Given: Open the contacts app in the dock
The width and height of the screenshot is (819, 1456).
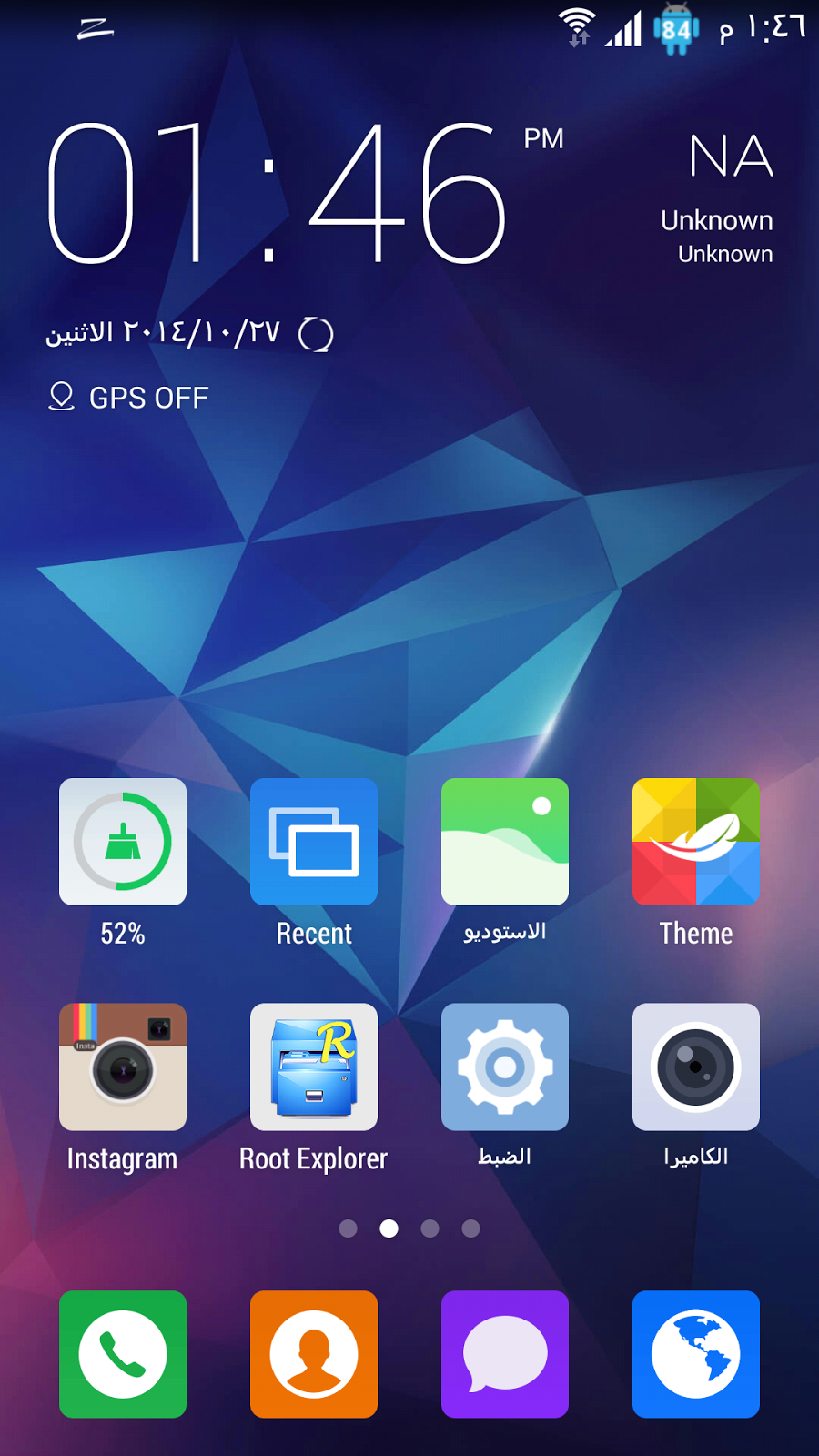Looking at the screenshot, I should pos(314,1354).
